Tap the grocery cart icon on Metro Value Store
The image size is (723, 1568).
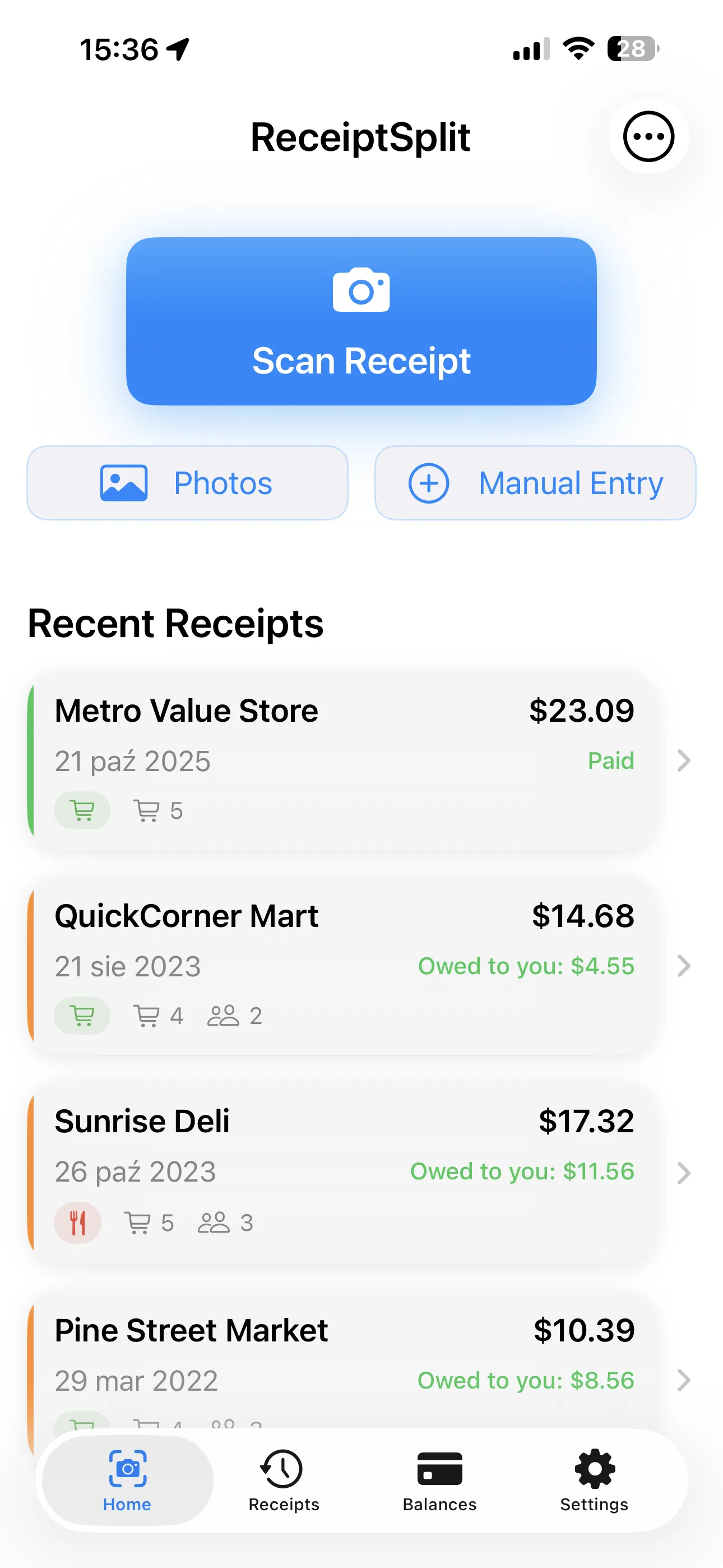click(x=82, y=810)
